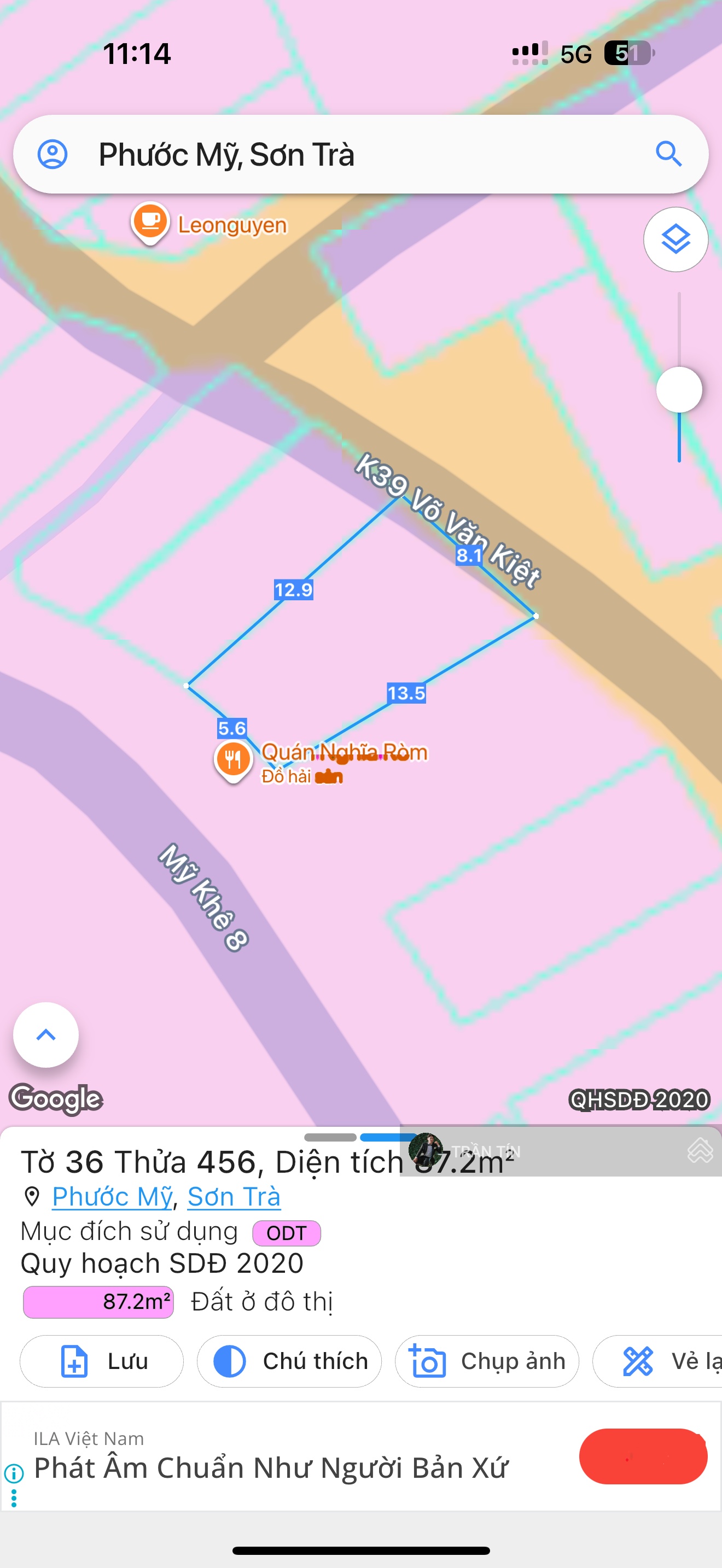Tap the ad info icon
This screenshot has height=1568, width=722.
click(x=13, y=1473)
